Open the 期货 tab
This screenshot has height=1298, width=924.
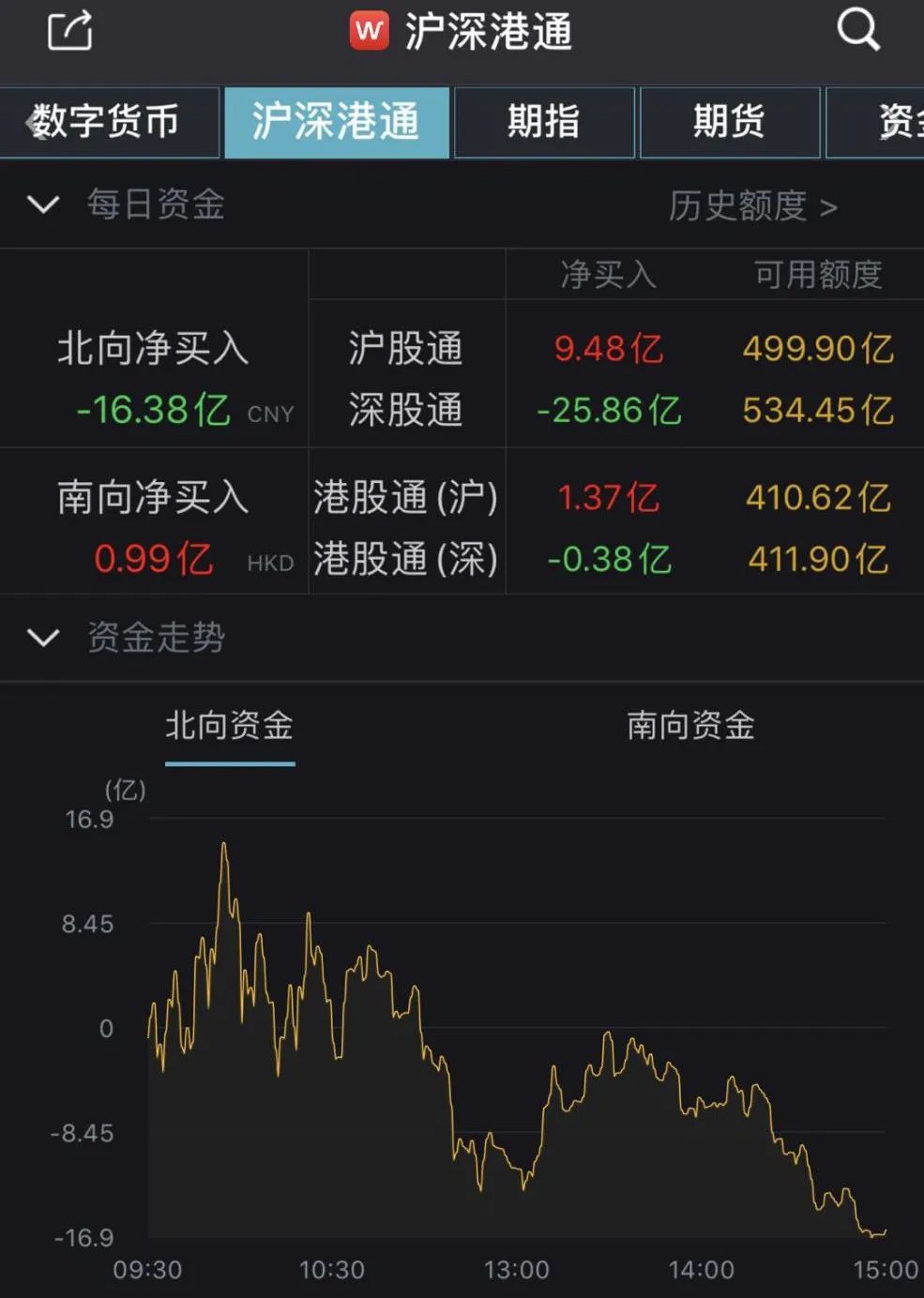point(729,122)
